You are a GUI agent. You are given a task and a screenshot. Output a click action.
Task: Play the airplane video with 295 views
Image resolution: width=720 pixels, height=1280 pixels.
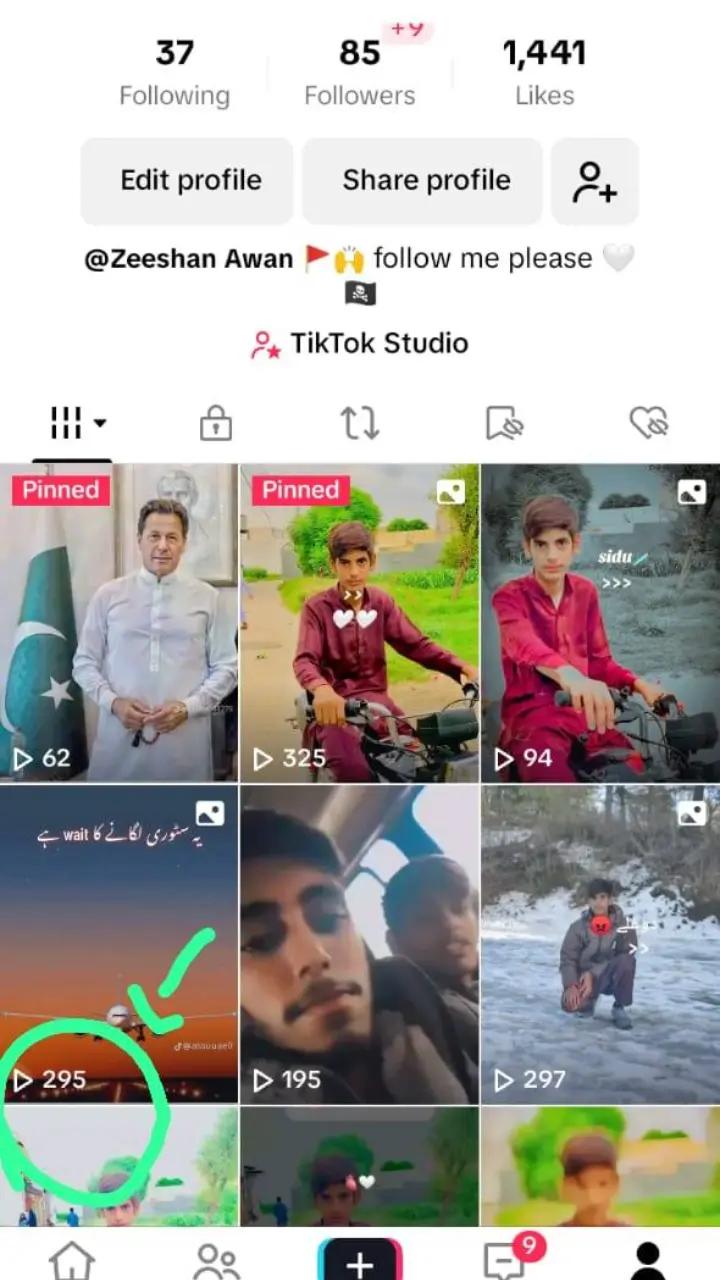(x=119, y=943)
